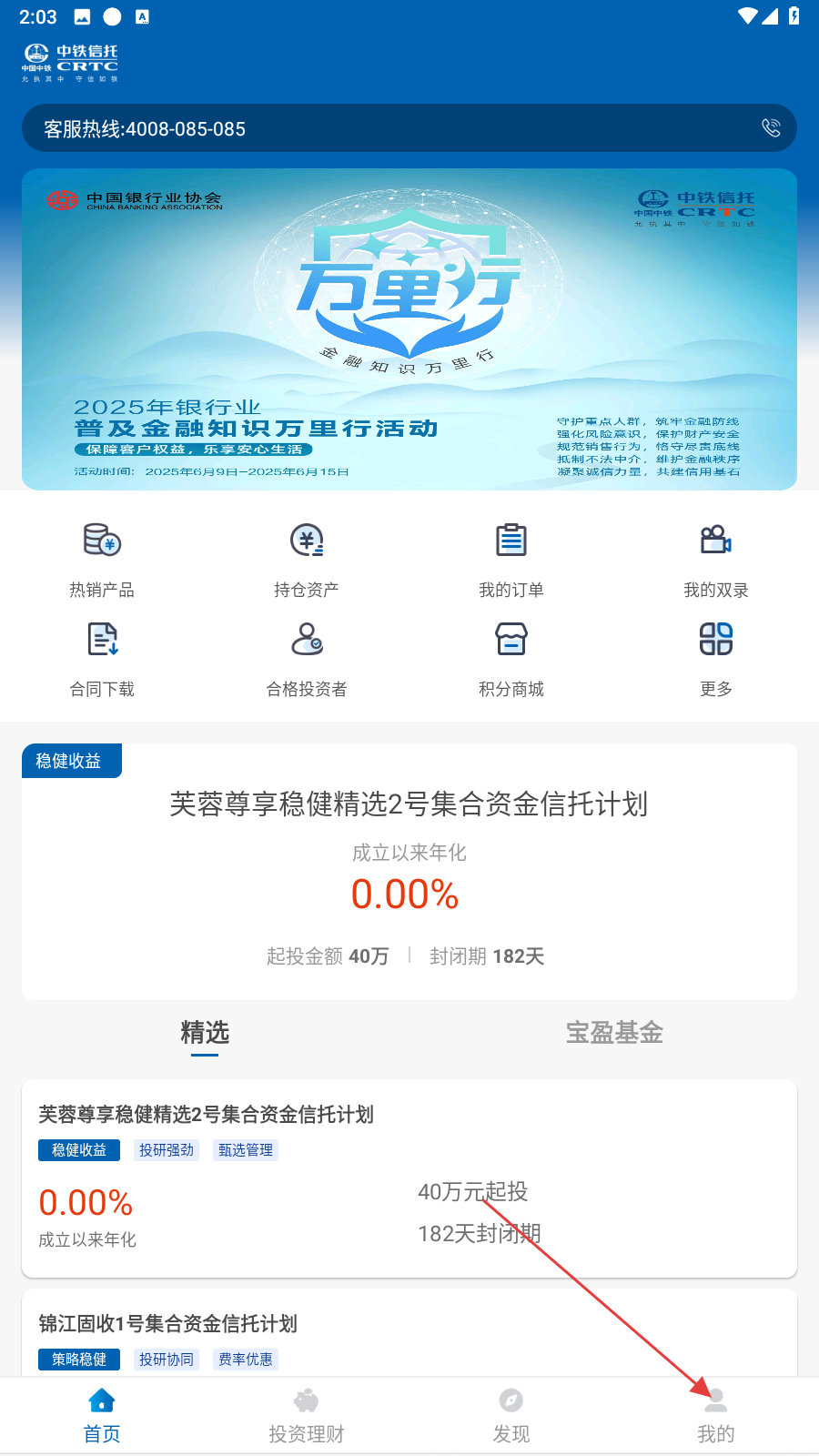Switch to the 宝盈基金 tab

(x=614, y=1033)
